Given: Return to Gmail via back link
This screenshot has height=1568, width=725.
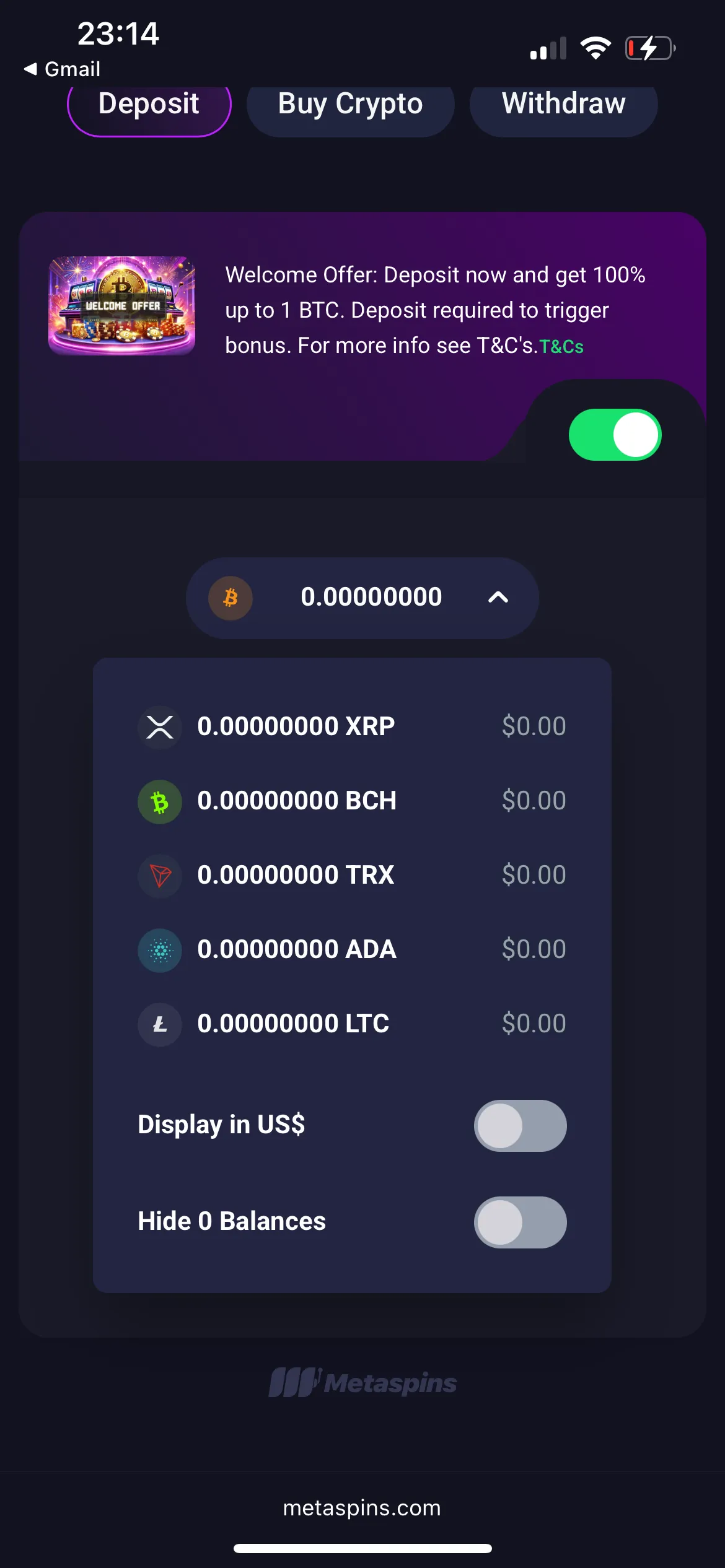Looking at the screenshot, I should tap(62, 69).
